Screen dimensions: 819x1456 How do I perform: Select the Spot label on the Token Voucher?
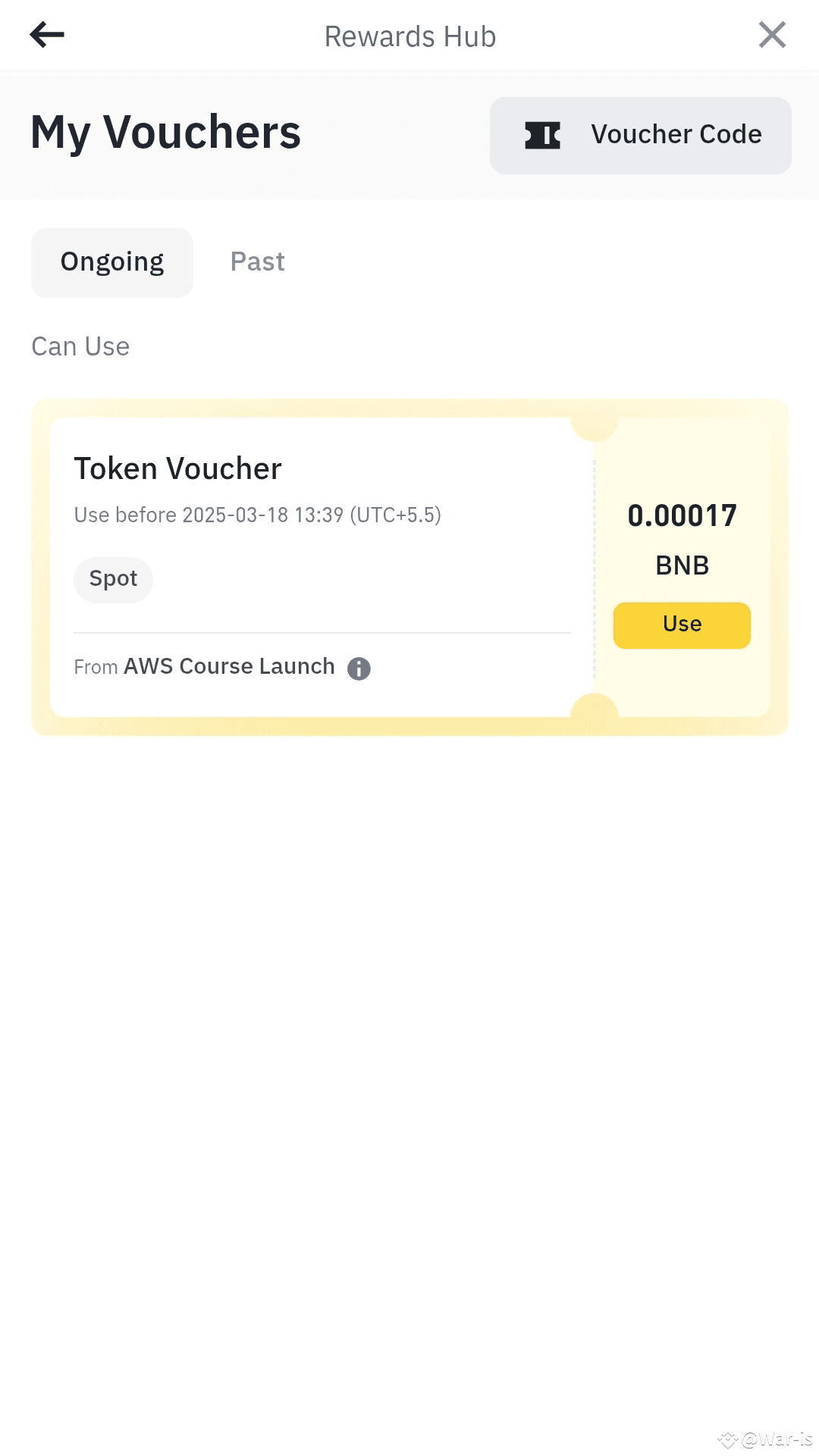(x=113, y=579)
